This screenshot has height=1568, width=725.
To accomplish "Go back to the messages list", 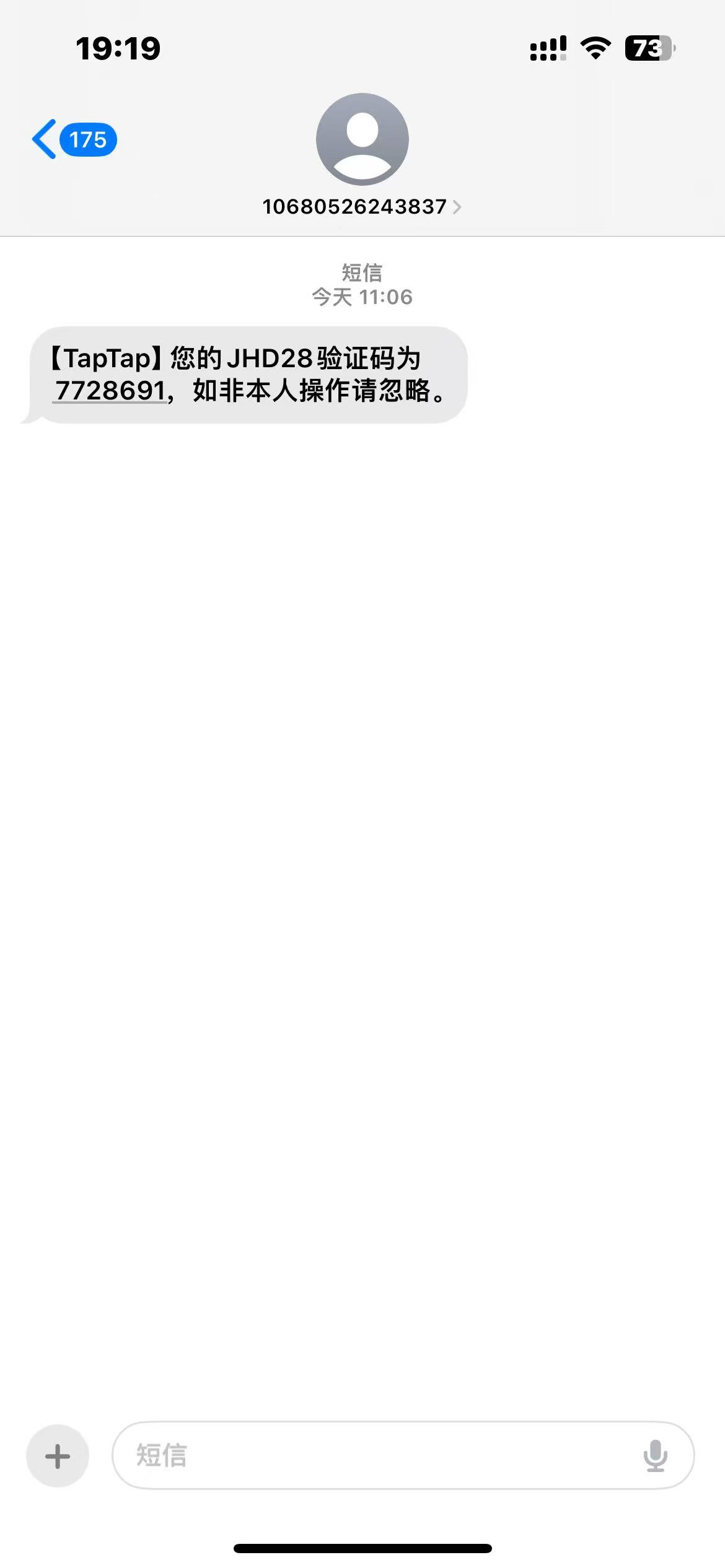I will [x=71, y=140].
